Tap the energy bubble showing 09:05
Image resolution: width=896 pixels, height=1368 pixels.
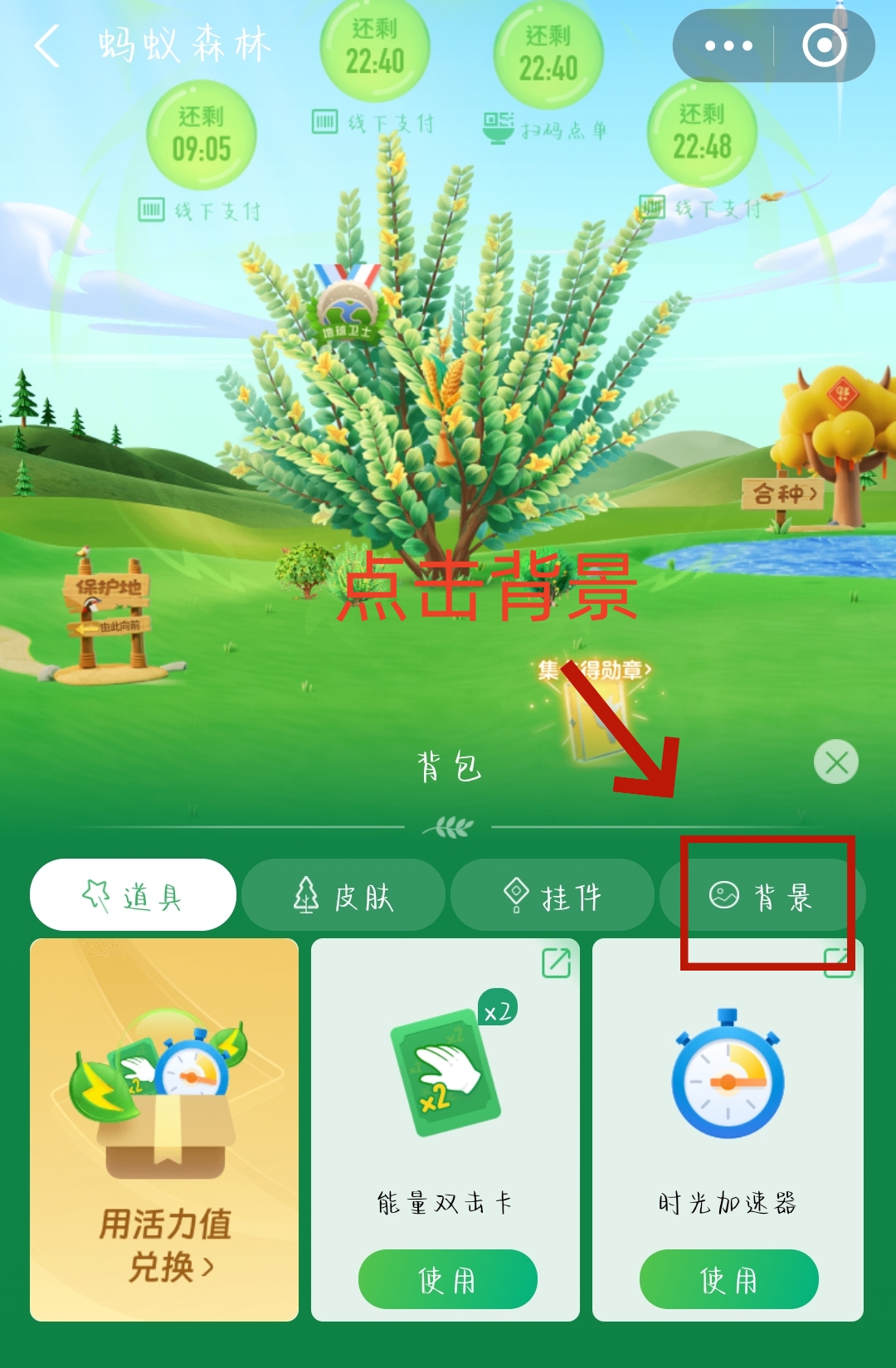pos(202,135)
